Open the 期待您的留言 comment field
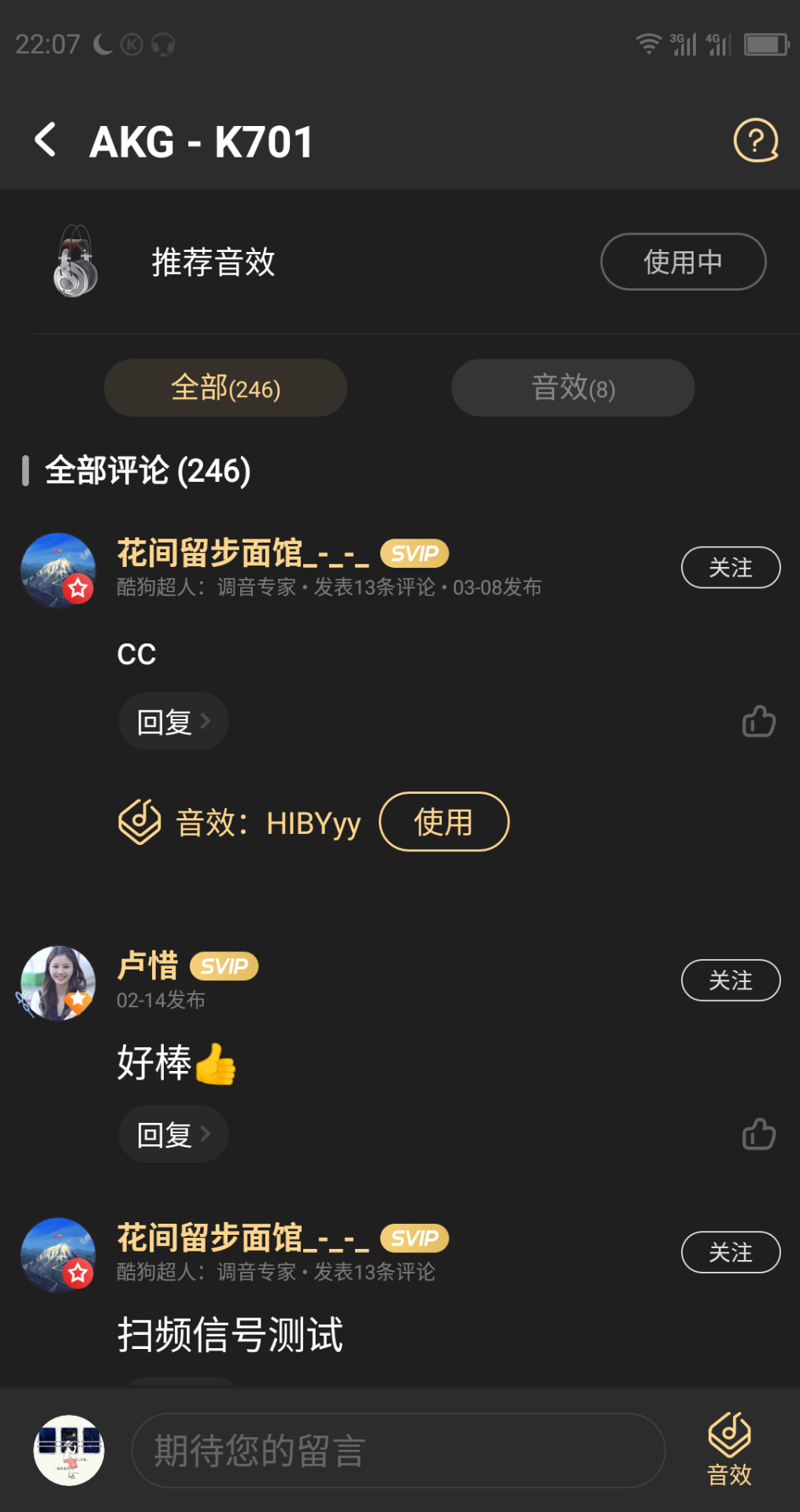 (398, 1450)
